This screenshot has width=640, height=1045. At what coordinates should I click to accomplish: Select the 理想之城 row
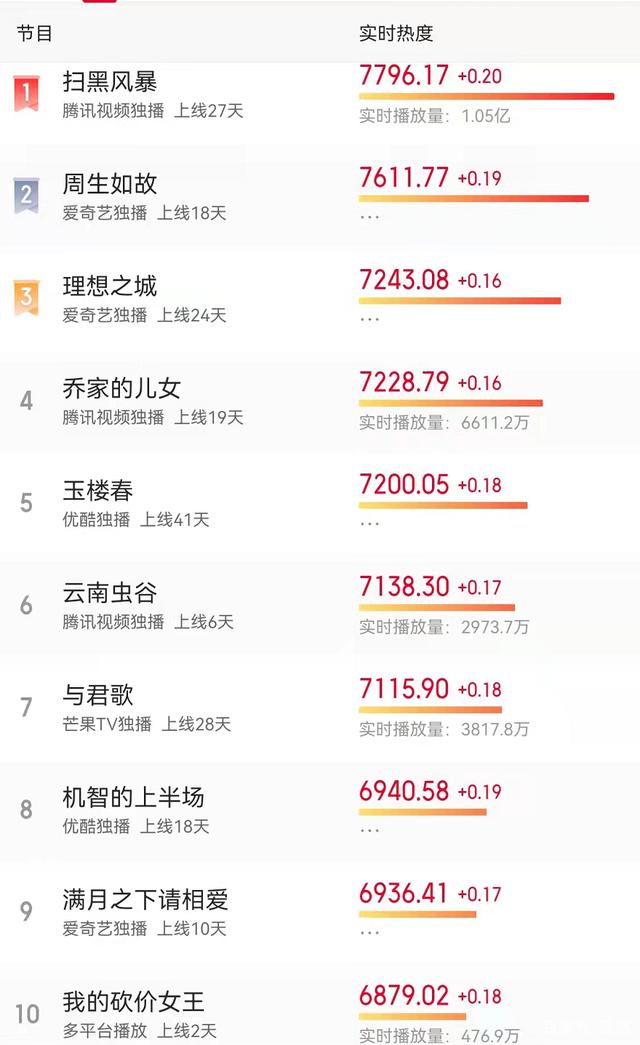tap(110, 288)
